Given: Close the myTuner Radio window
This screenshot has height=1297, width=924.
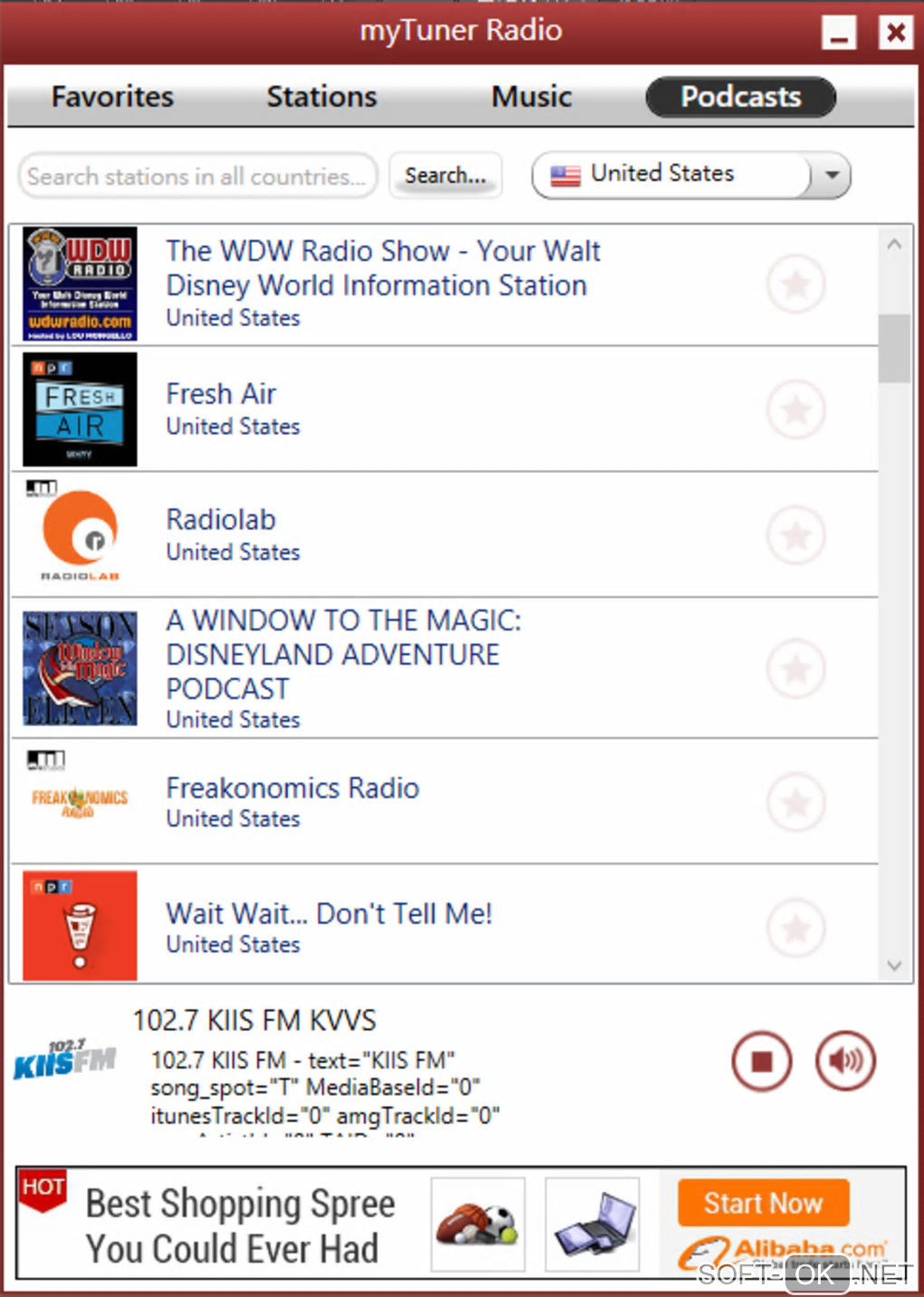Looking at the screenshot, I should [x=895, y=33].
